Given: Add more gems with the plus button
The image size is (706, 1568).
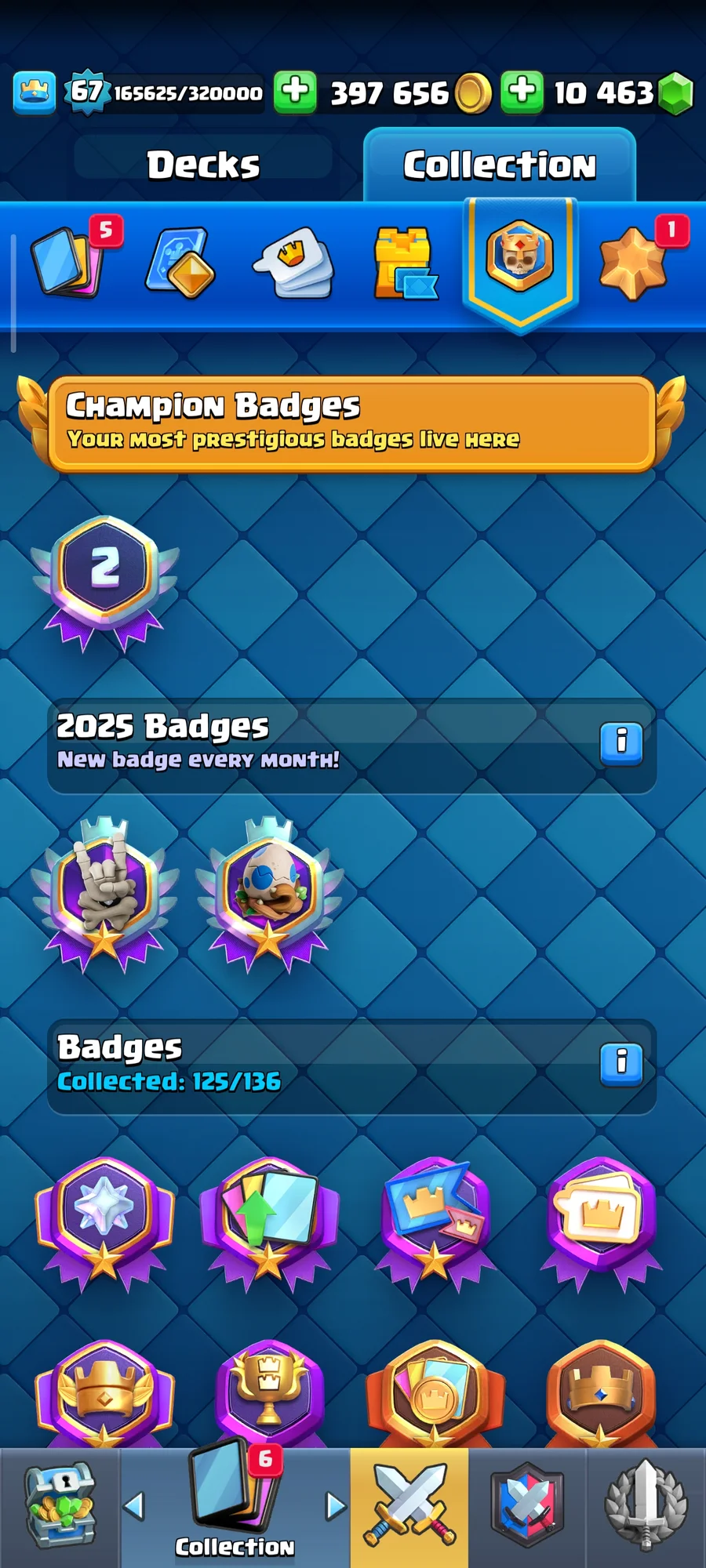Looking at the screenshot, I should [x=522, y=92].
